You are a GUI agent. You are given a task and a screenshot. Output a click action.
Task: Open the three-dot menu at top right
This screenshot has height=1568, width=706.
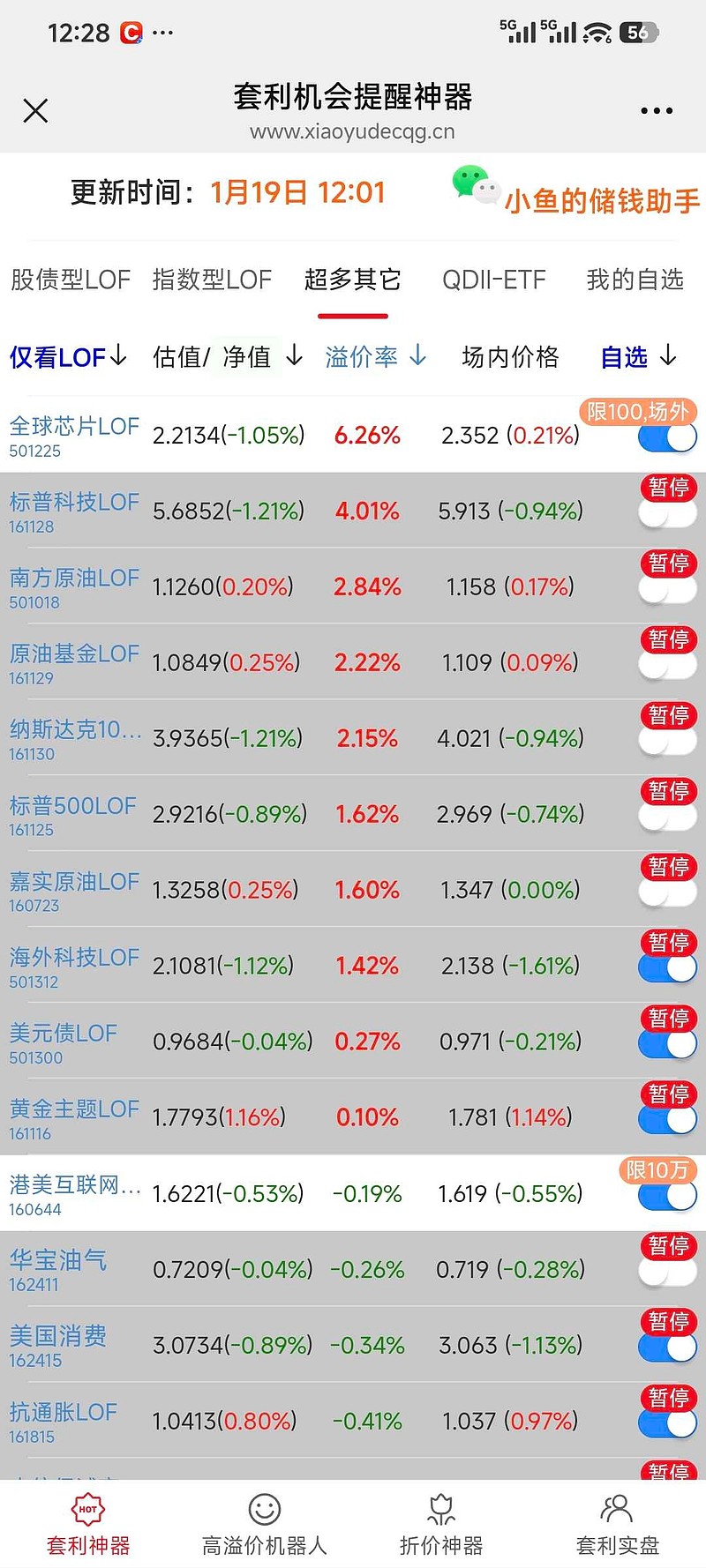pos(655,110)
